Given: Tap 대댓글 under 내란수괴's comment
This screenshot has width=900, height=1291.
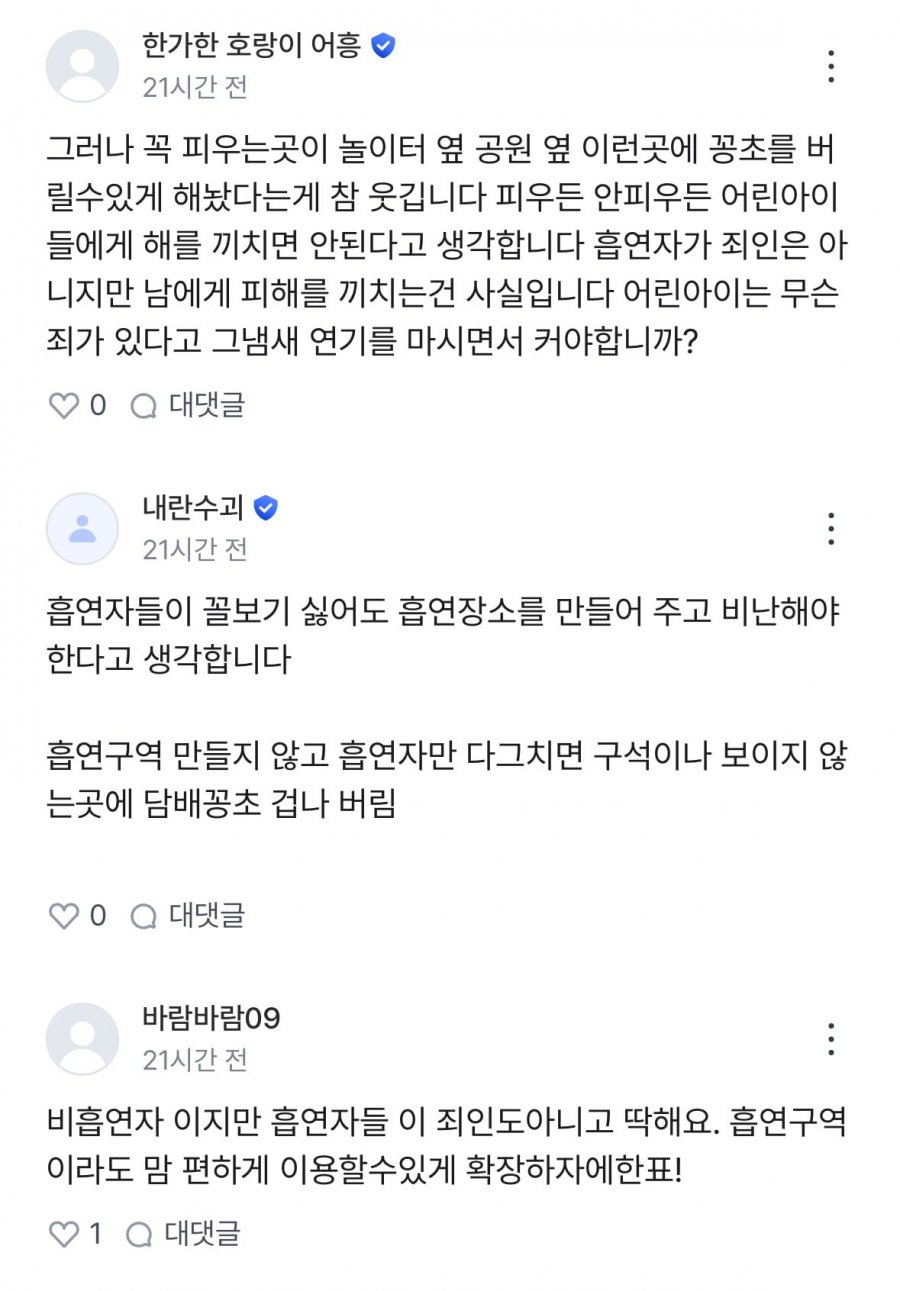Looking at the screenshot, I should pos(188,915).
